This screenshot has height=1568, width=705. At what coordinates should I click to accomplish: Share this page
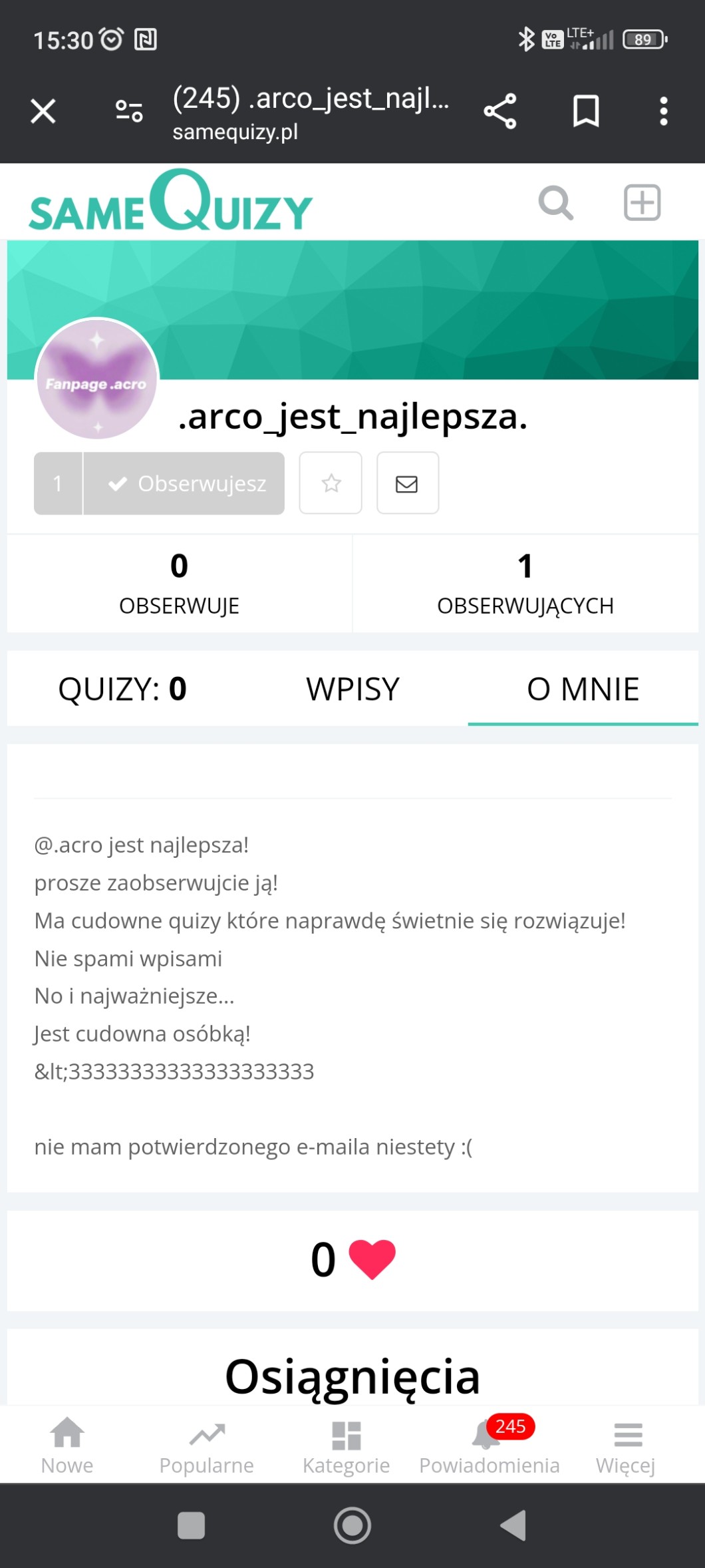point(500,111)
